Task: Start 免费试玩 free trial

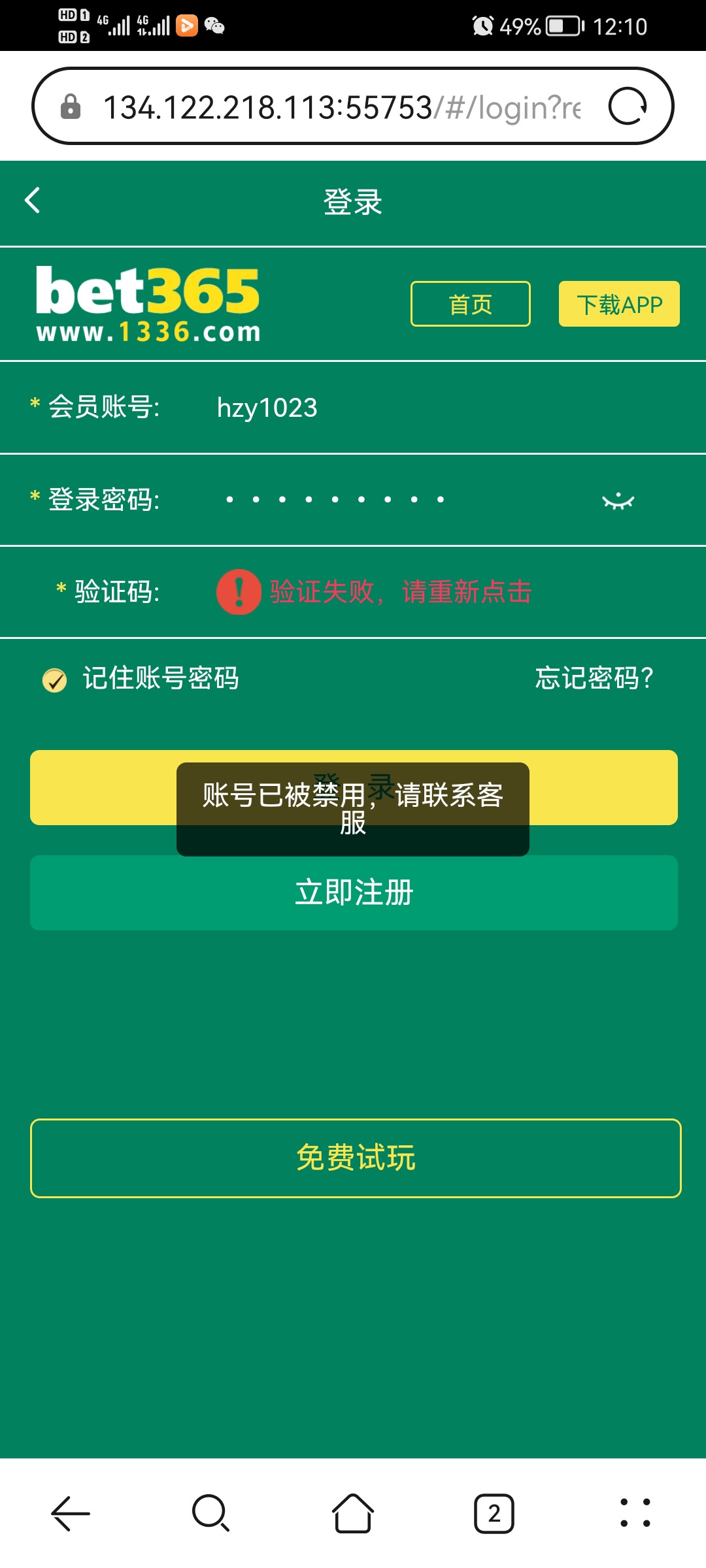Action: click(356, 1158)
